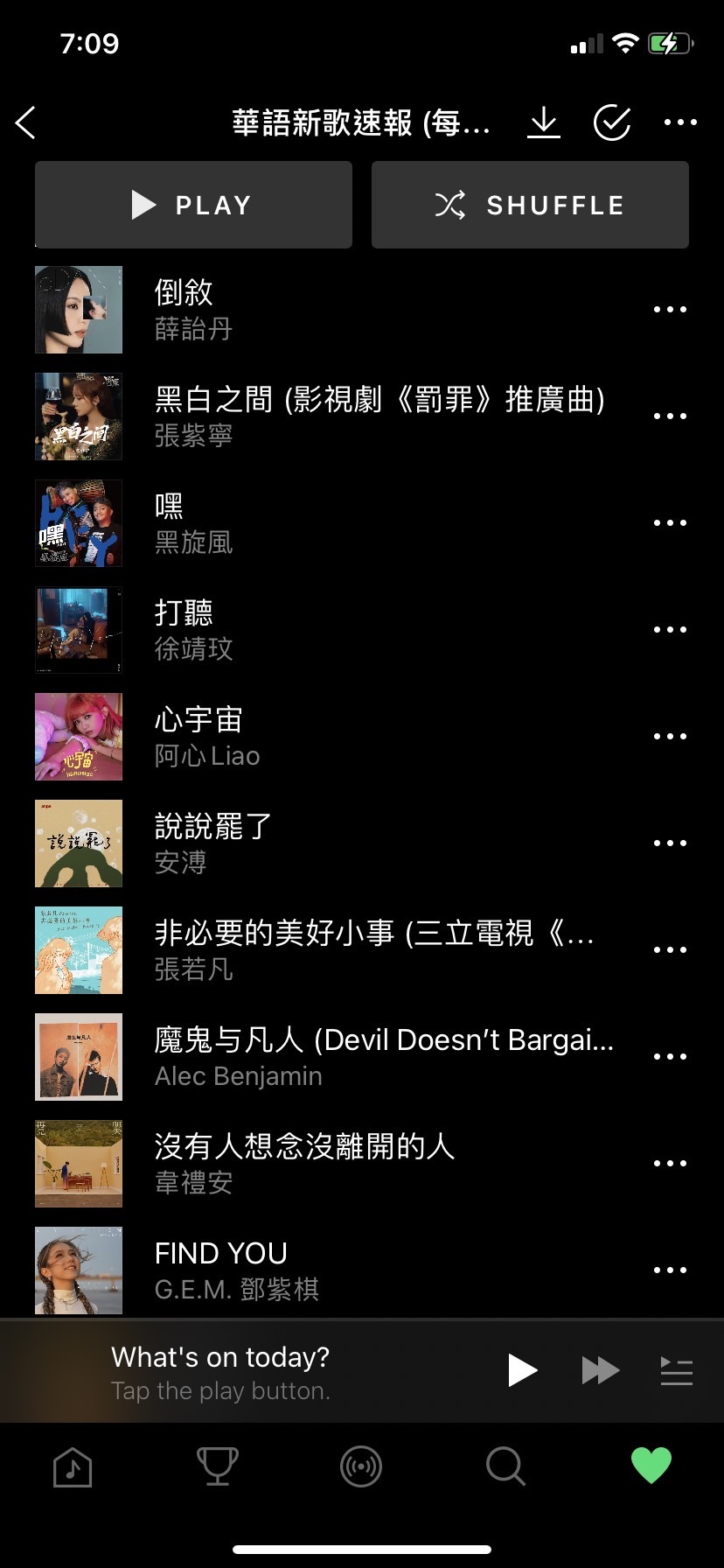Open the playlist overflow menu in header

pyautogui.click(x=680, y=123)
